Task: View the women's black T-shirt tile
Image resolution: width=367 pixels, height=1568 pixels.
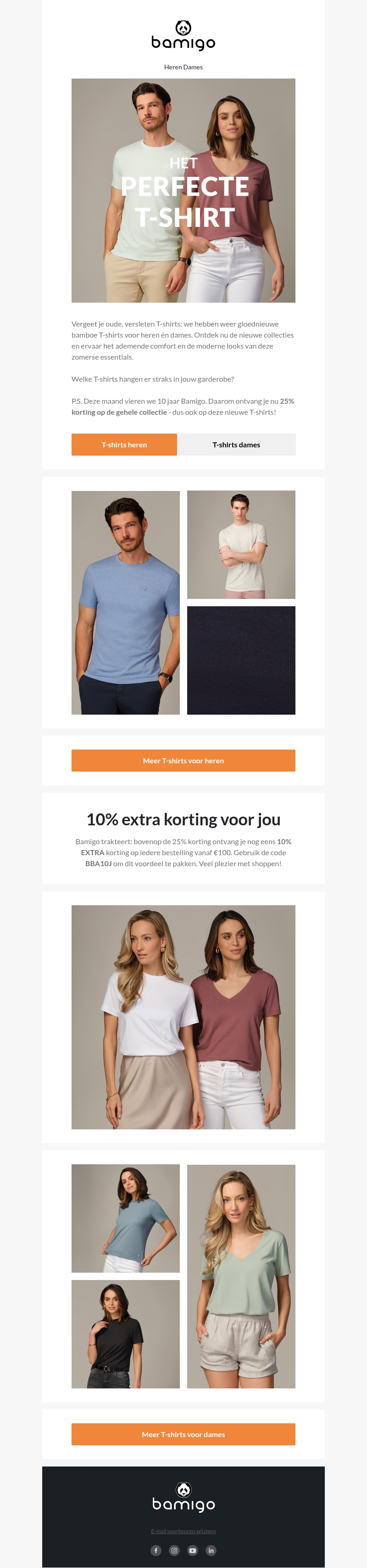Action: 126,1334
